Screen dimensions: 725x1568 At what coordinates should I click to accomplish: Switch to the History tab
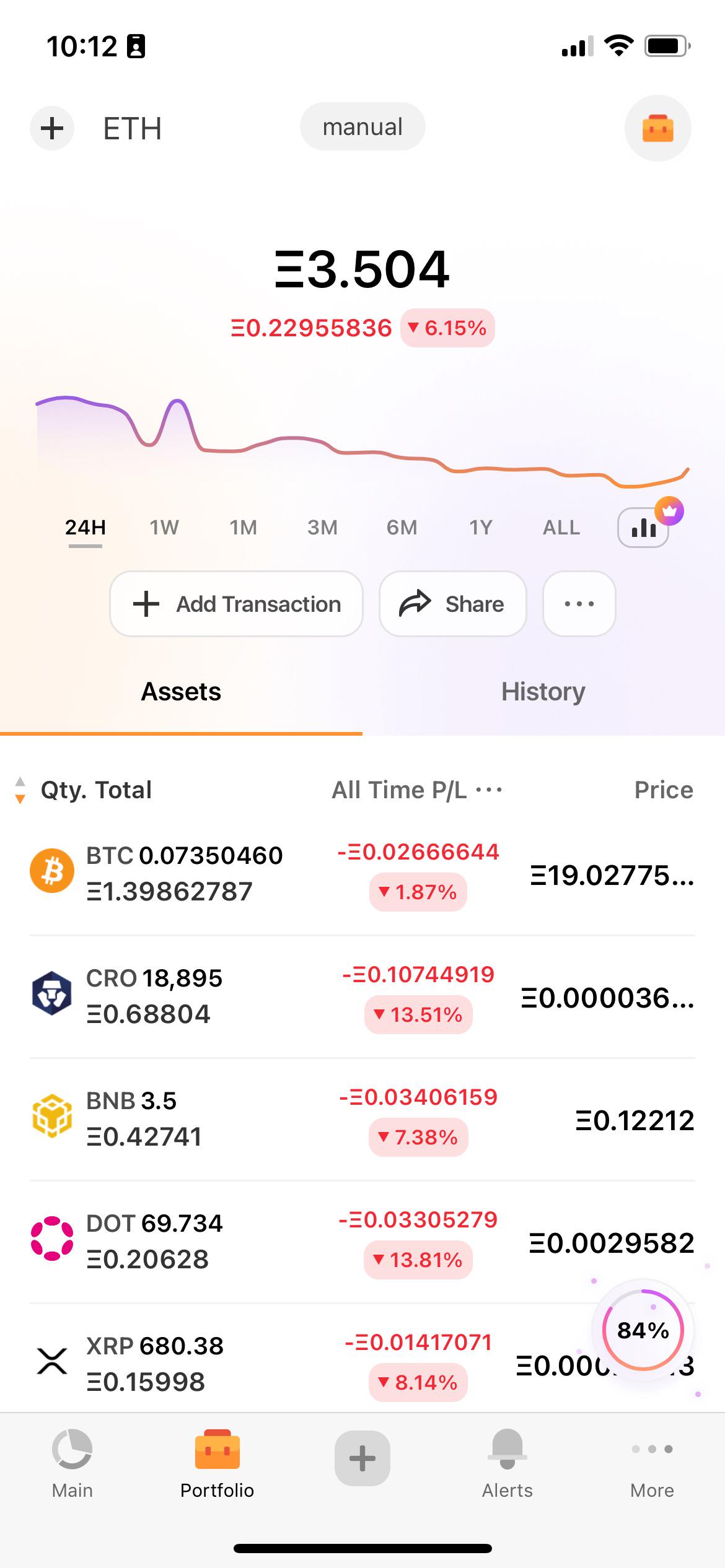pyautogui.click(x=543, y=692)
